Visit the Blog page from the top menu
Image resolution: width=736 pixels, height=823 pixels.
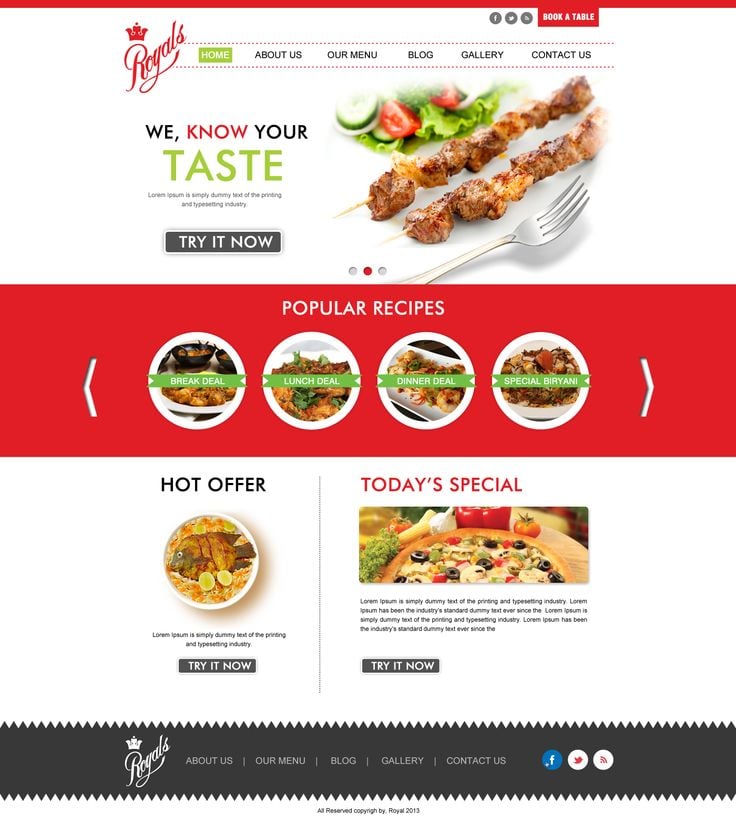[x=421, y=55]
